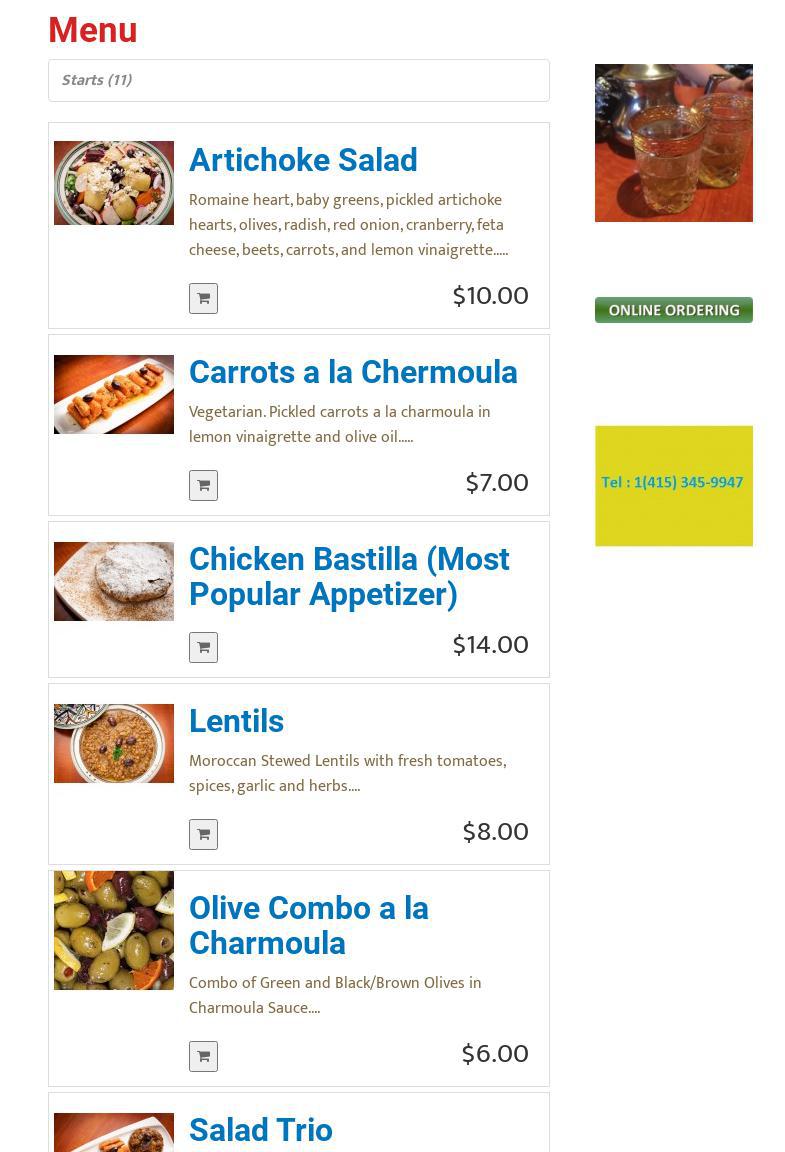This screenshot has width=785, height=1152.
Task: View the Olive Combo photo
Action: point(114,930)
